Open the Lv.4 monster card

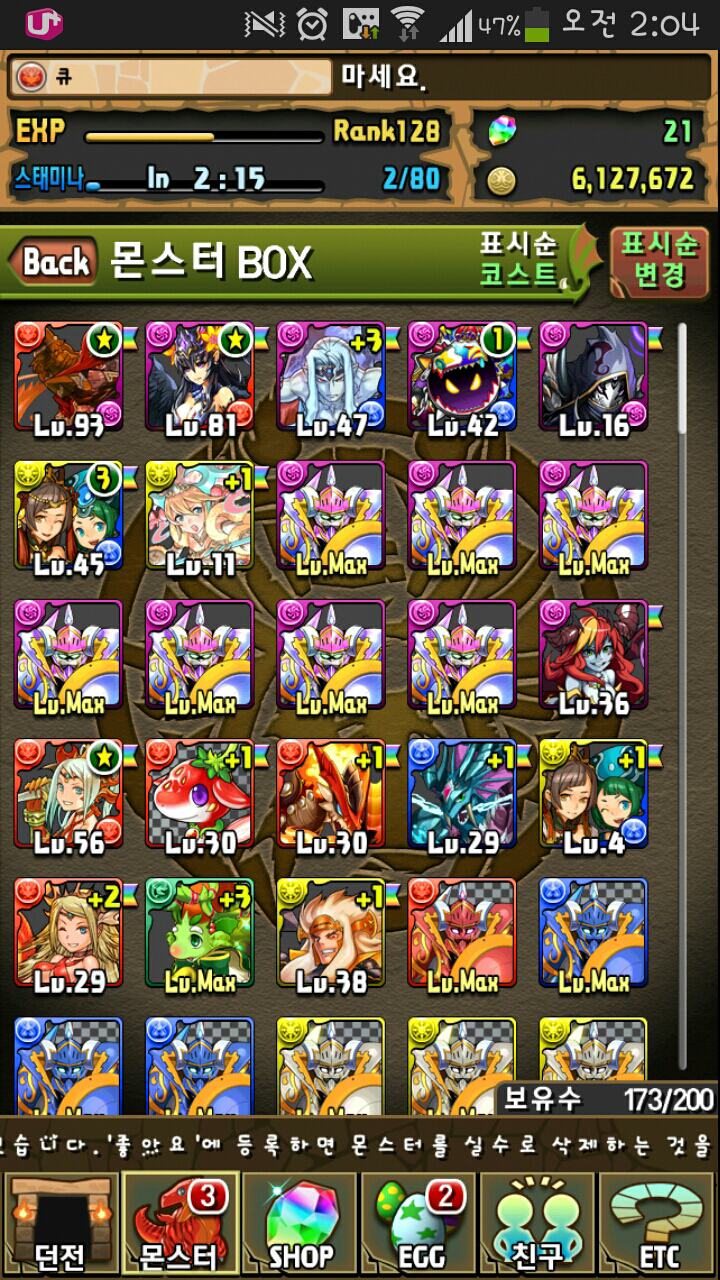[x=594, y=794]
